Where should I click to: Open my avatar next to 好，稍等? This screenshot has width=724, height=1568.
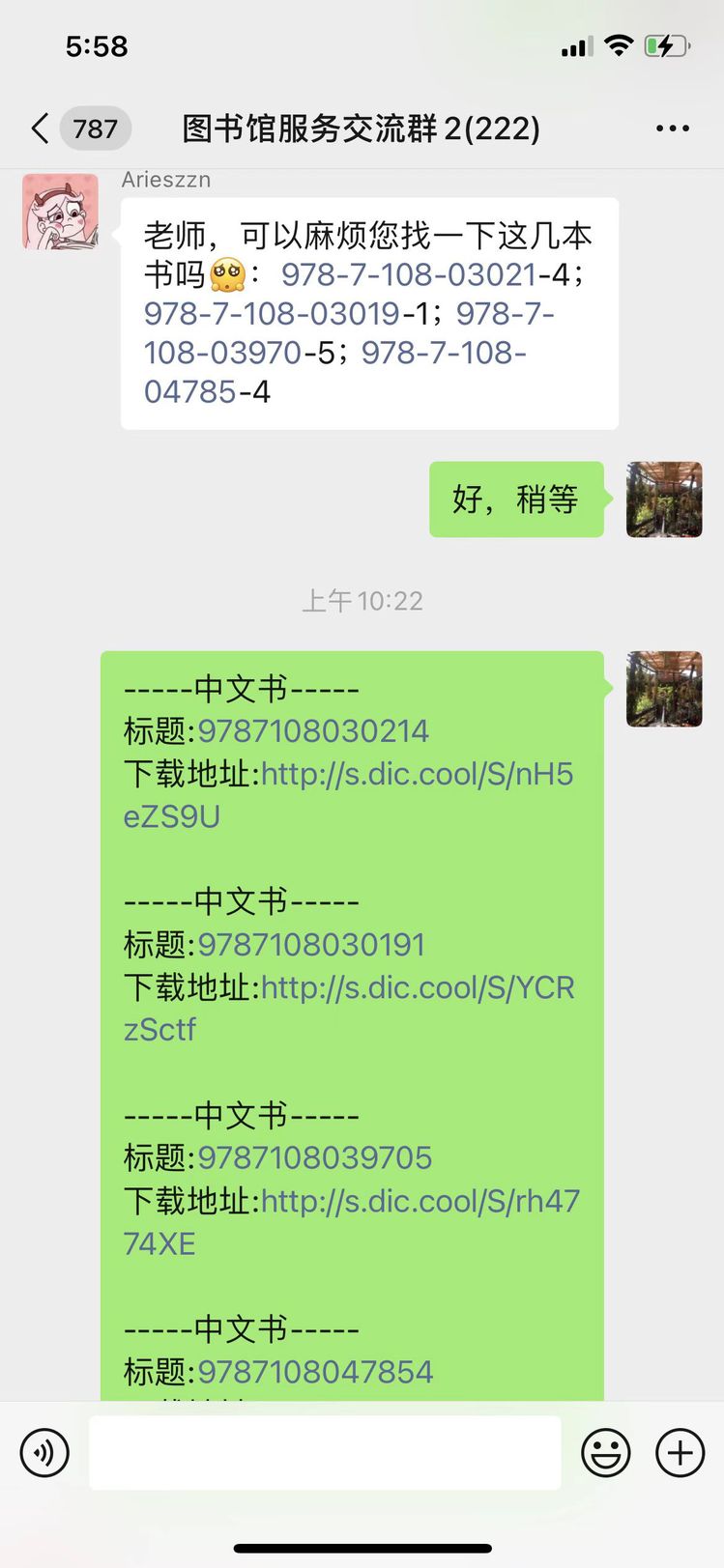pos(664,499)
